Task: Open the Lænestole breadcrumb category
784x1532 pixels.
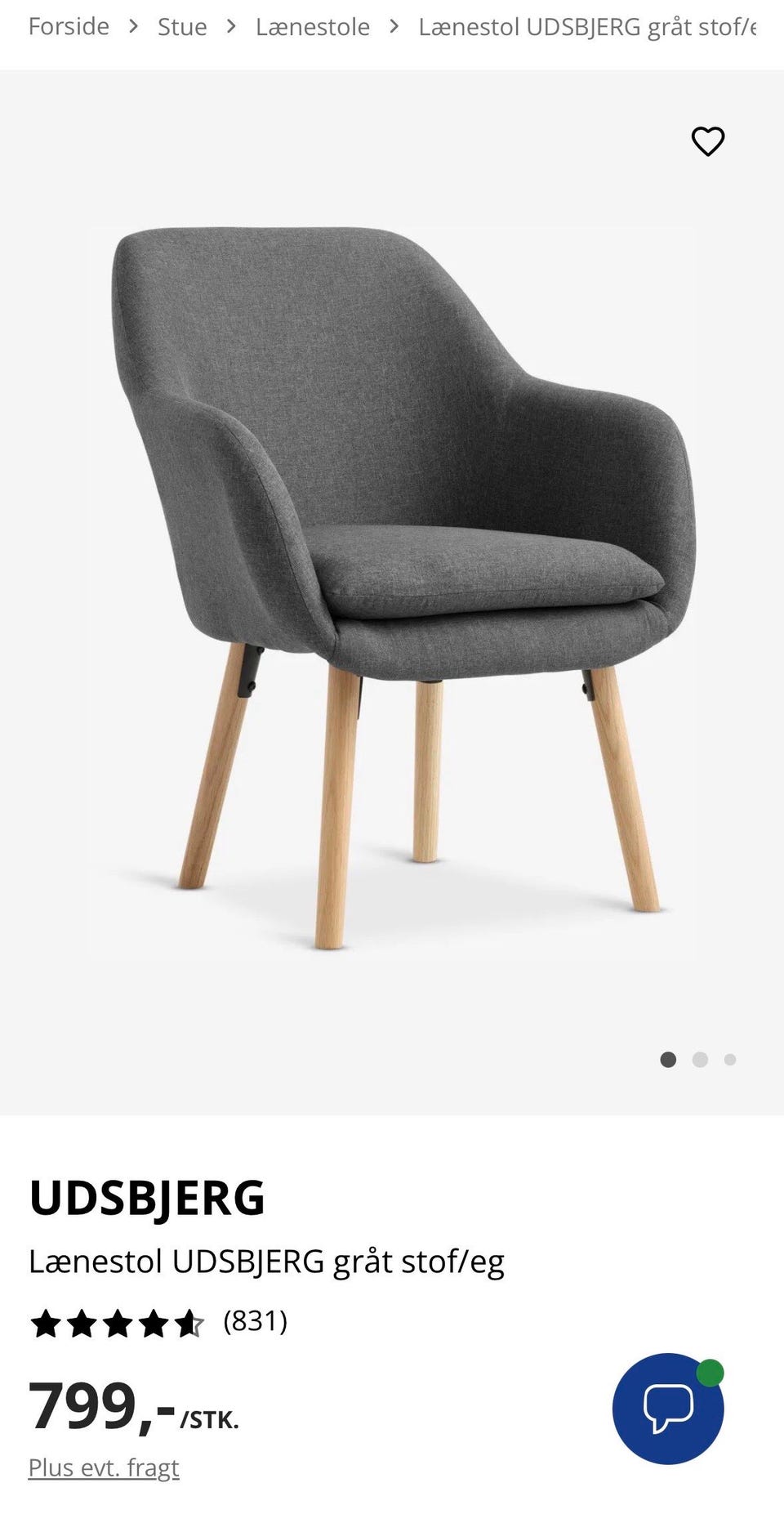Action: (x=313, y=26)
